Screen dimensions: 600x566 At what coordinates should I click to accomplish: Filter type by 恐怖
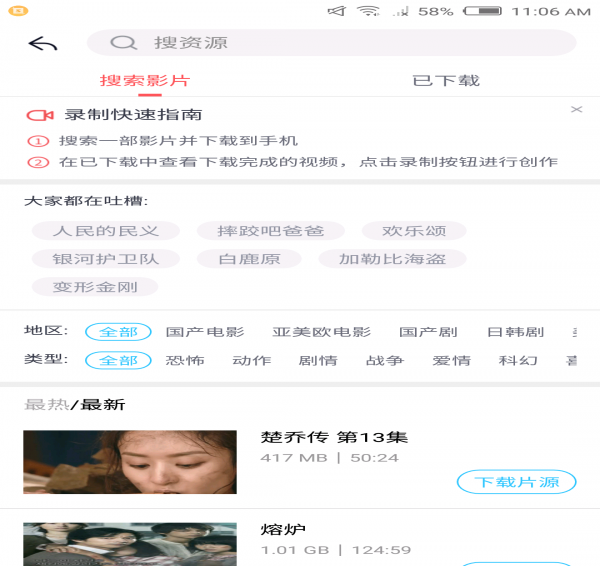[x=185, y=360]
